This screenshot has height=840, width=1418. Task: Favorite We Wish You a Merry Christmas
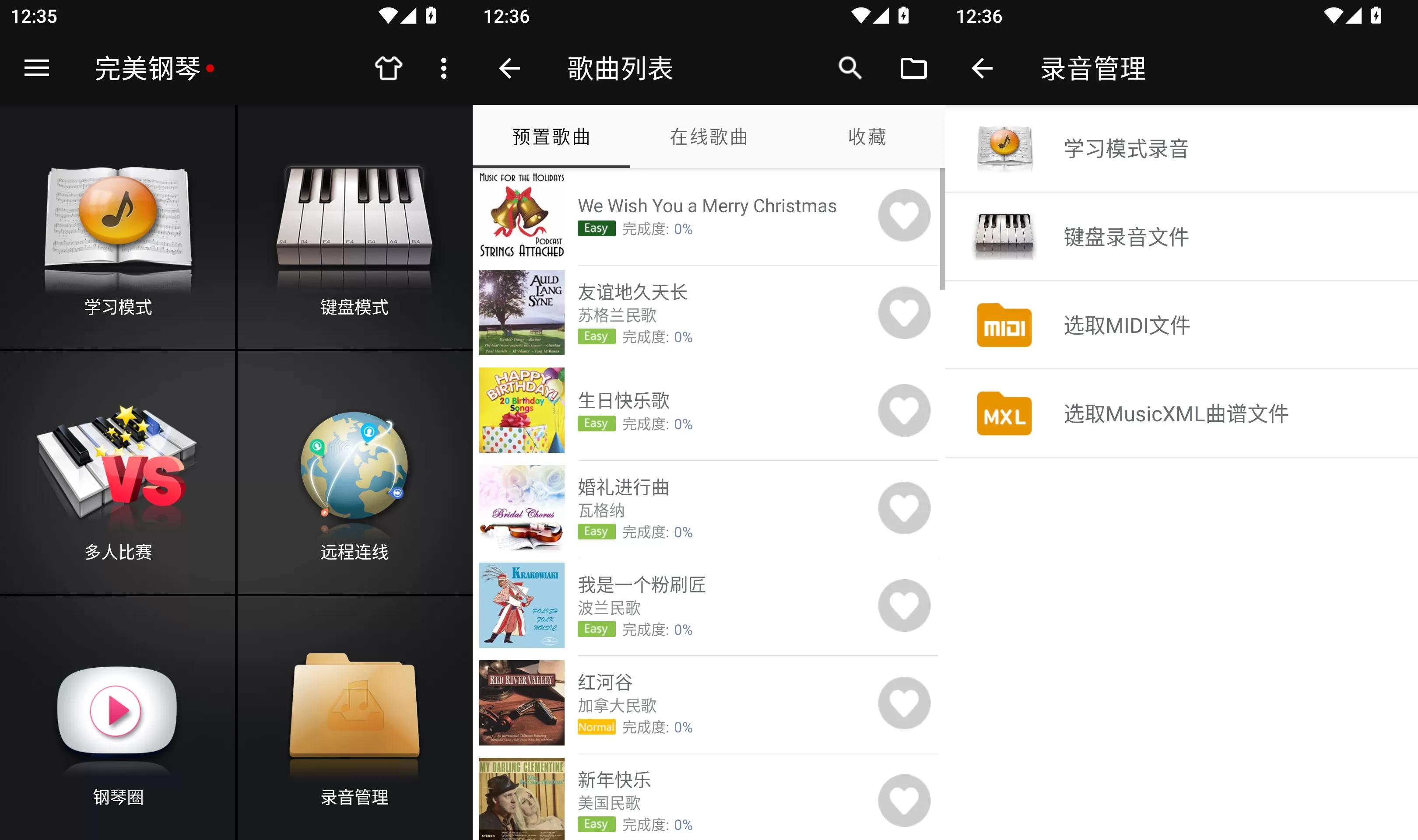[904, 215]
